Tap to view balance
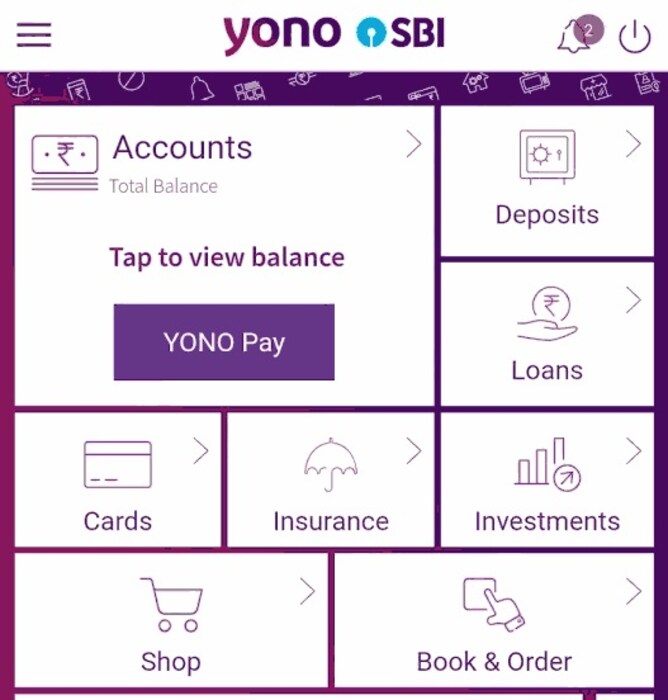The width and height of the screenshot is (668, 700). tap(226, 257)
